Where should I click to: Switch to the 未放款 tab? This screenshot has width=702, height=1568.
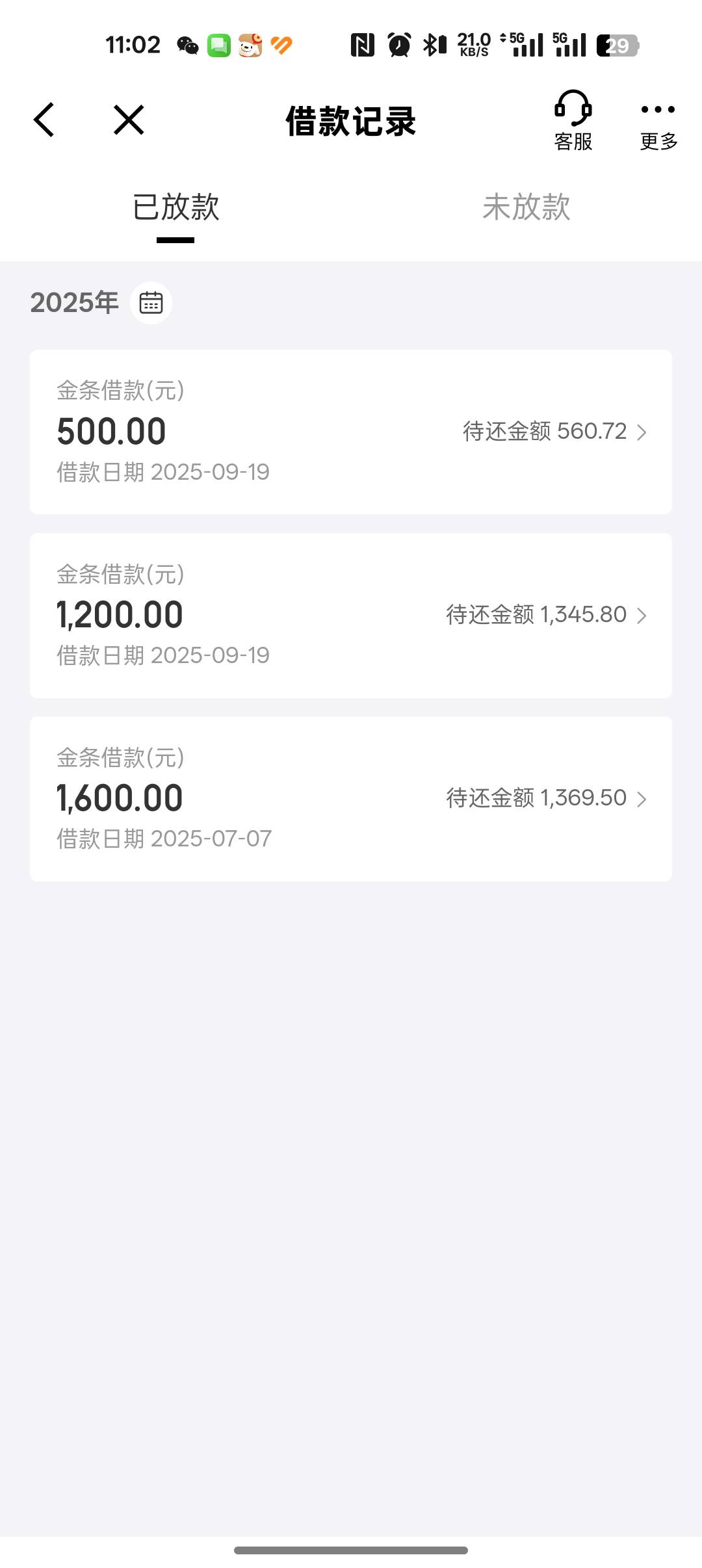pyautogui.click(x=526, y=207)
